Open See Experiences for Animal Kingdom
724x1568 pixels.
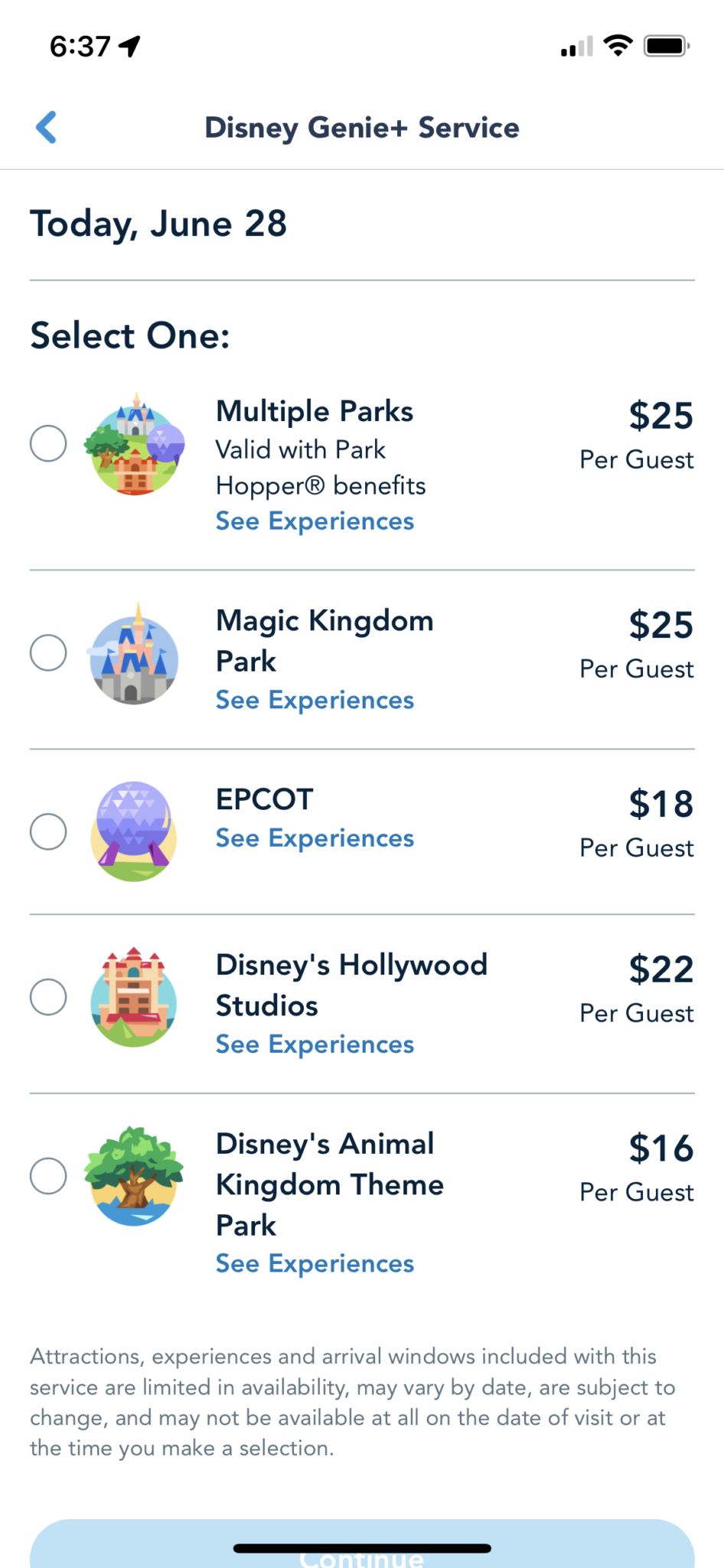point(314,1263)
